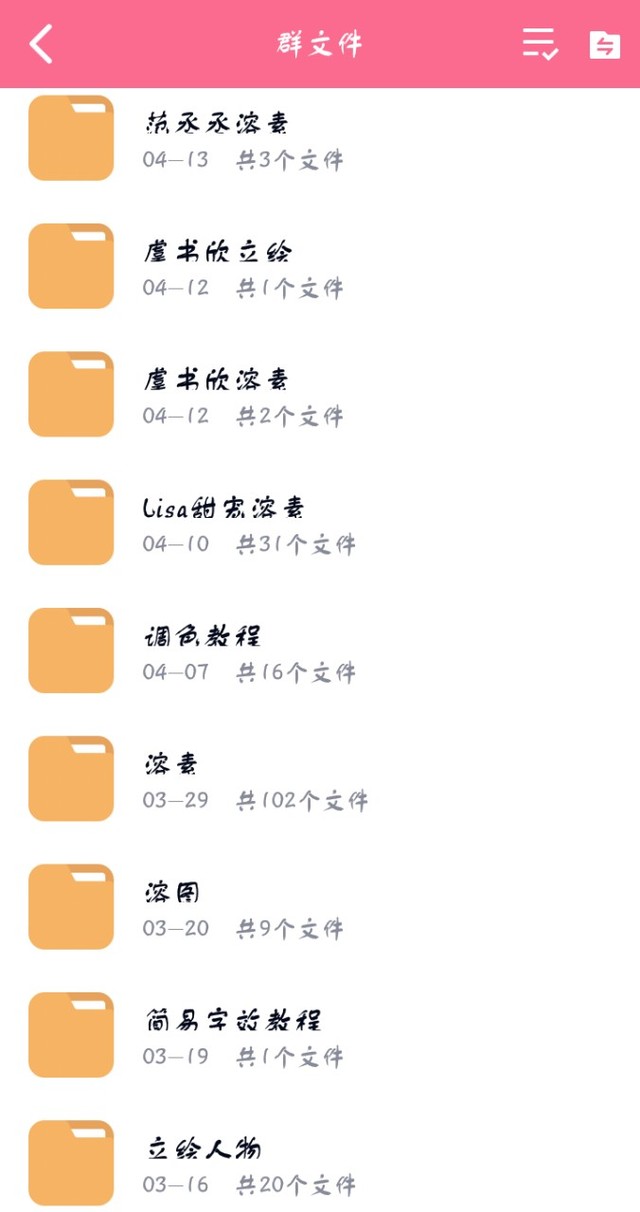
Task: Open the multi-select list icon
Action: pyautogui.click(x=540, y=44)
